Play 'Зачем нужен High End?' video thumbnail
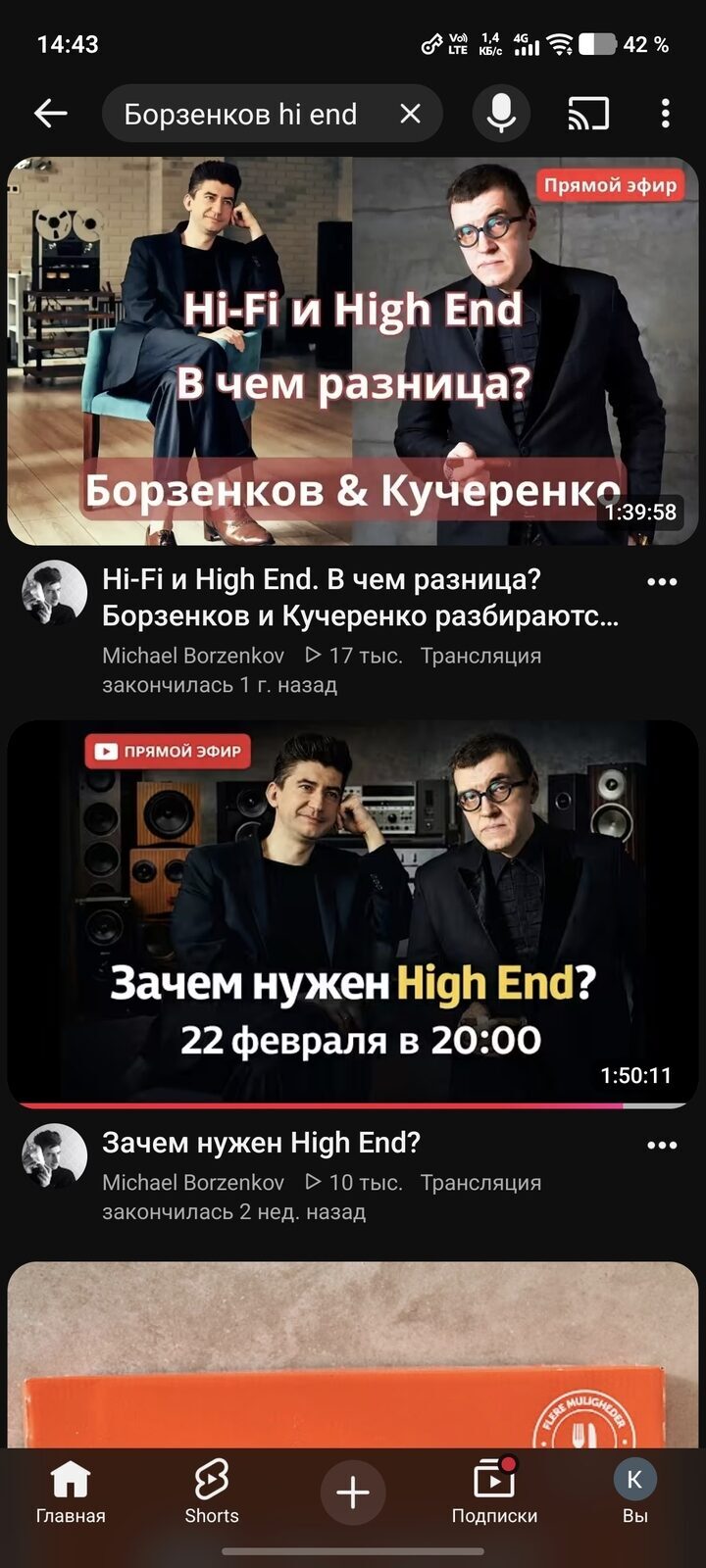The image size is (706, 1568). point(353,911)
